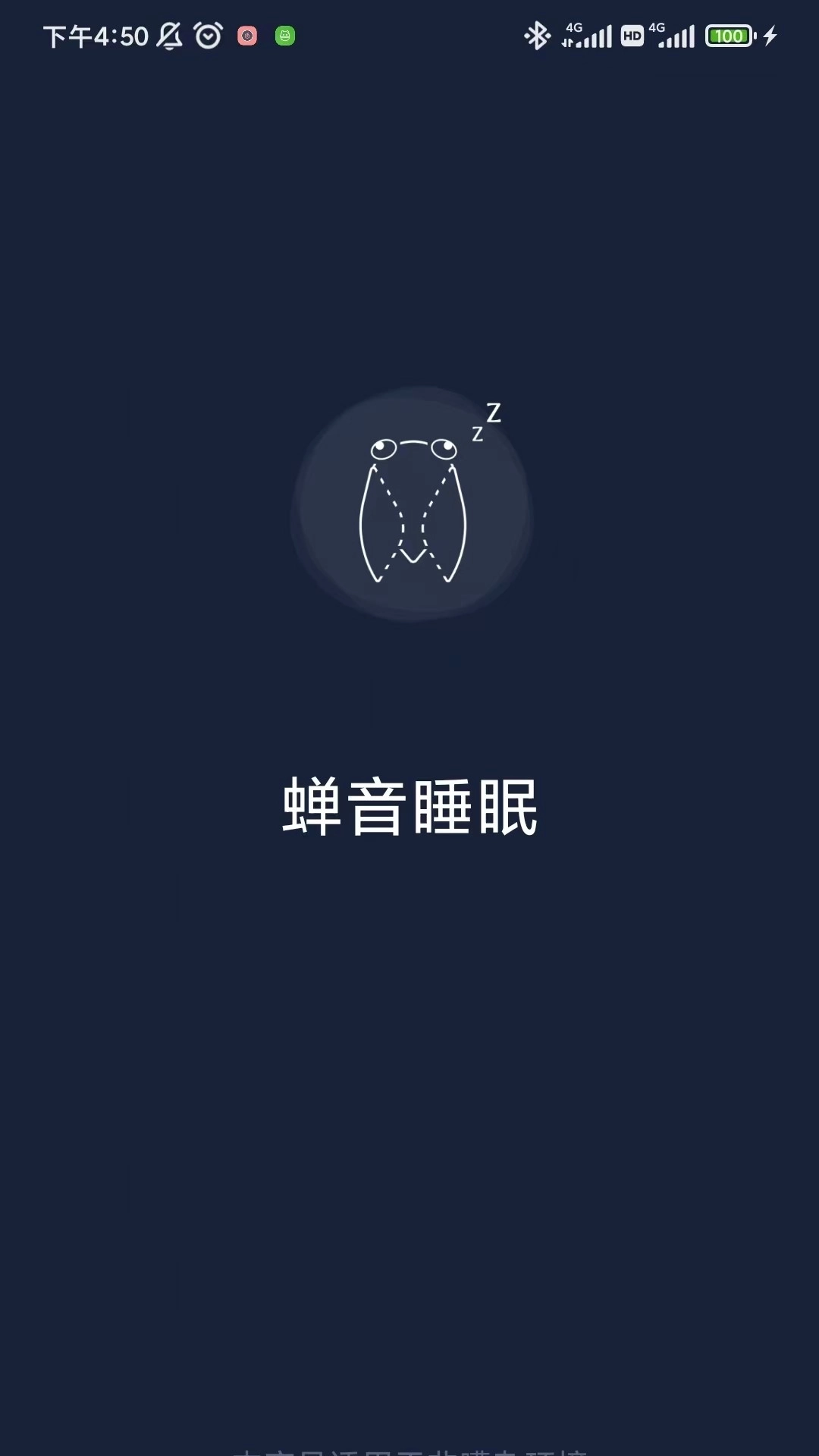Select the battery showing 100 percent

(729, 36)
